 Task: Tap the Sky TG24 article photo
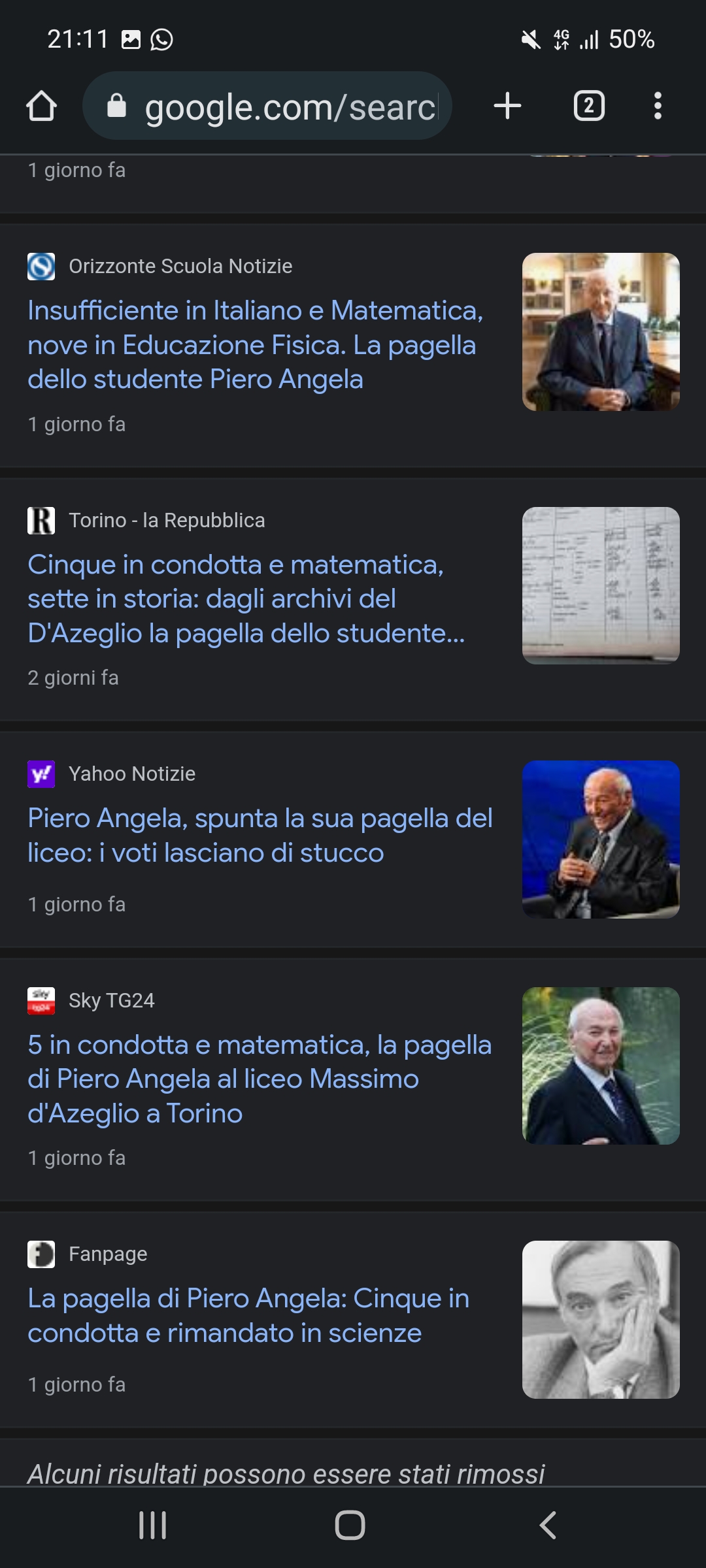pyautogui.click(x=601, y=1066)
